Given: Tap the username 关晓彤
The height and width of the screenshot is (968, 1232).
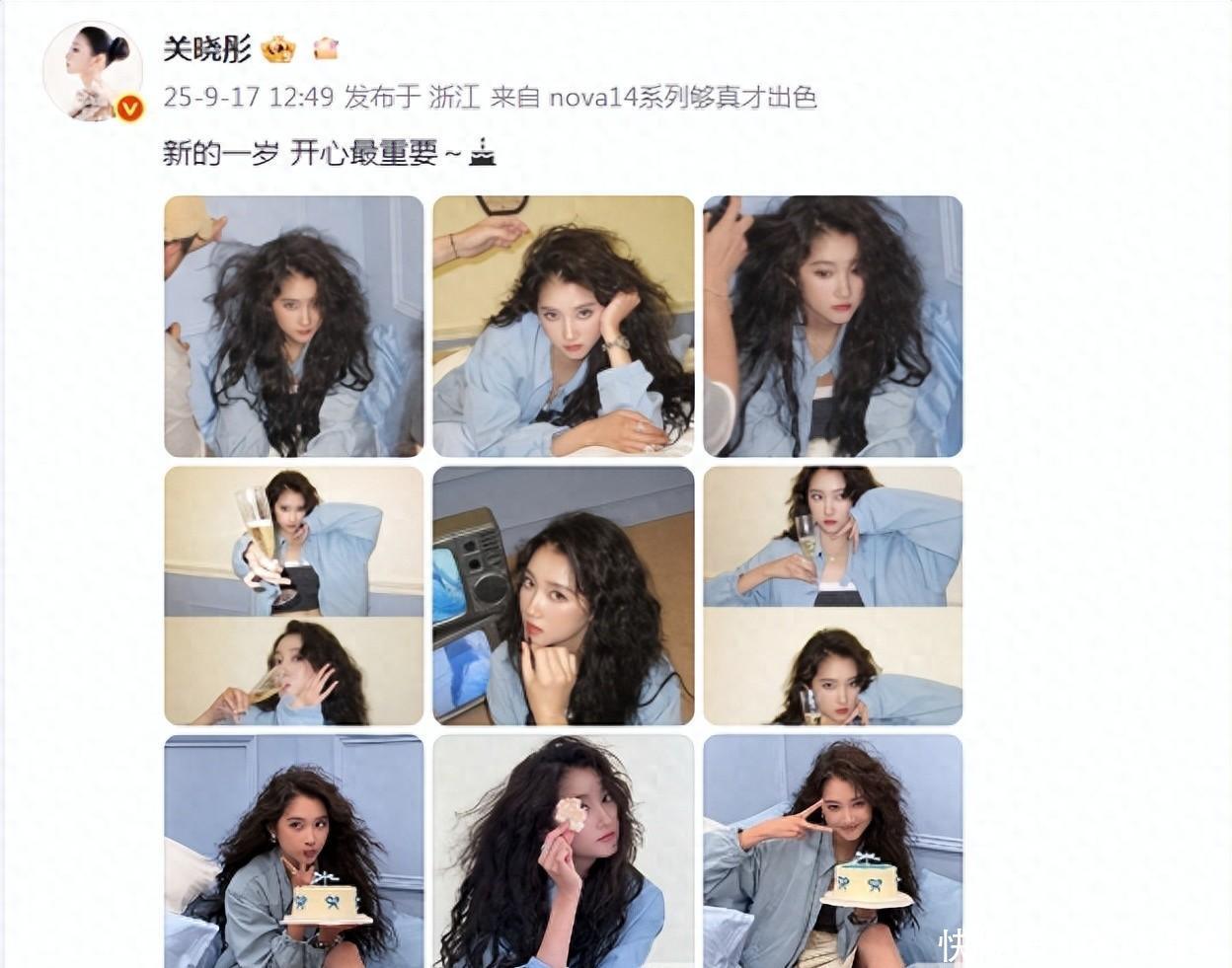Looking at the screenshot, I should [x=207, y=49].
